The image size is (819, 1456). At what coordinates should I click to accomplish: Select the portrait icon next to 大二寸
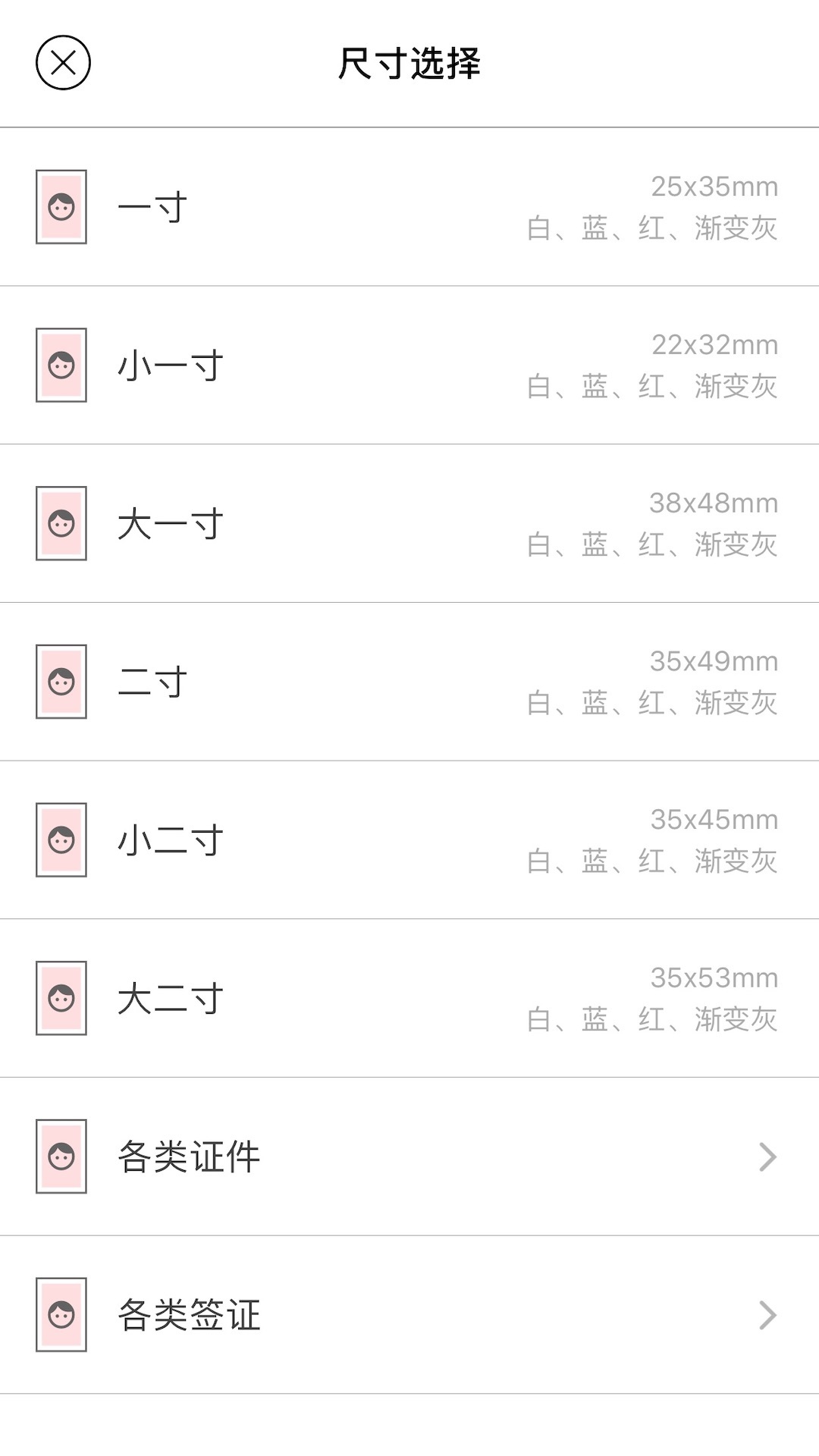pos(61,996)
